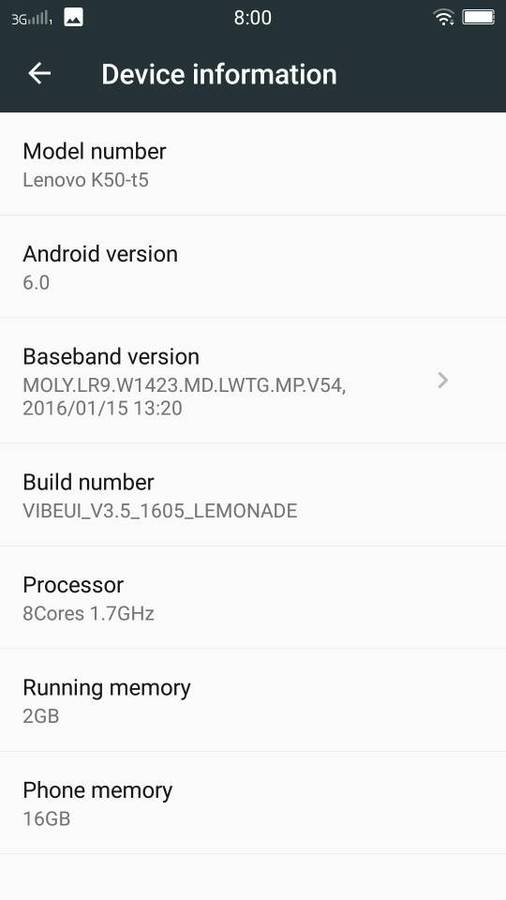Open the Baseband version row
This screenshot has height=900, width=506.
[x=253, y=381]
